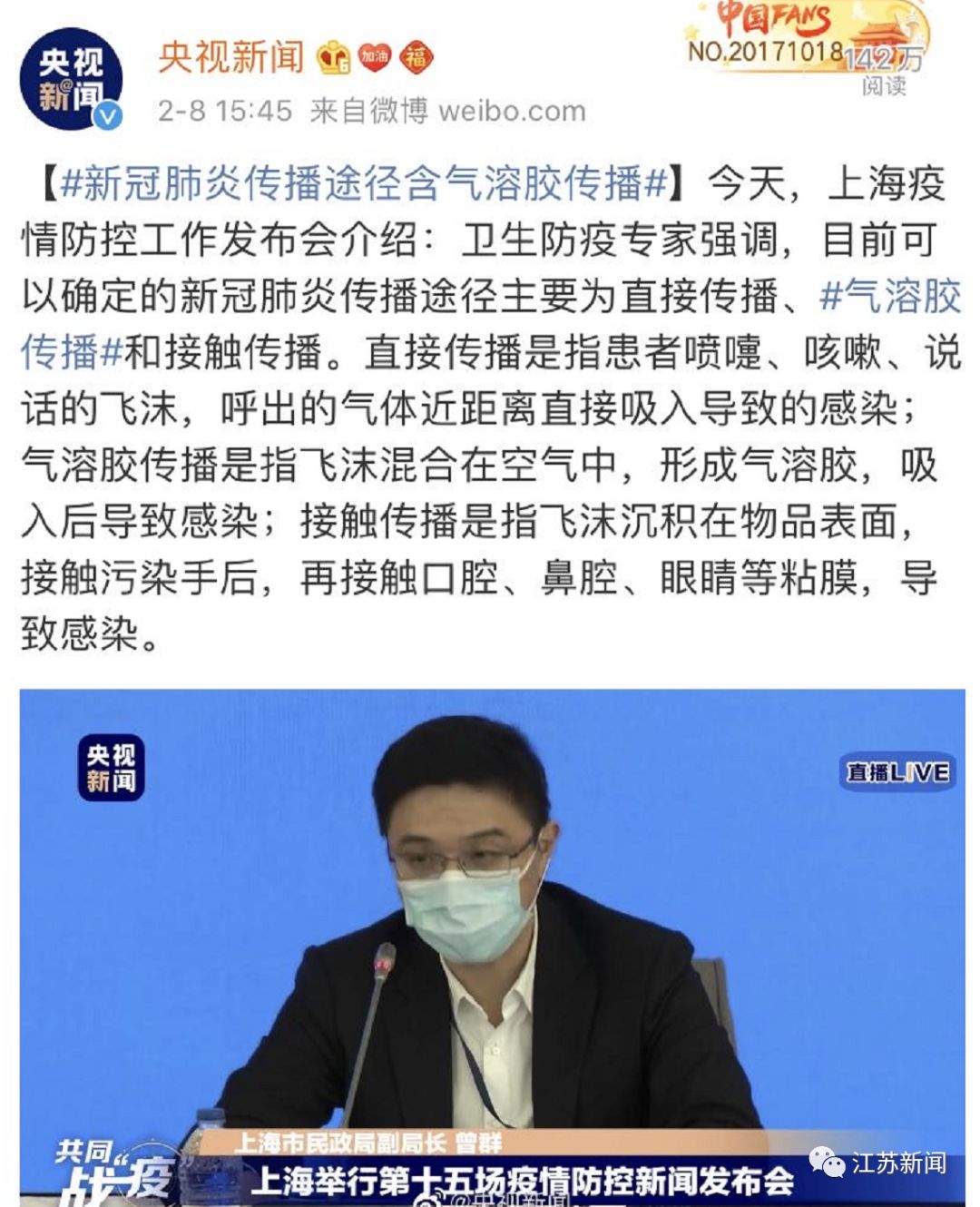Open hashtag #新冠肺炎传播途径含气溶胶传播#

pos(364,183)
